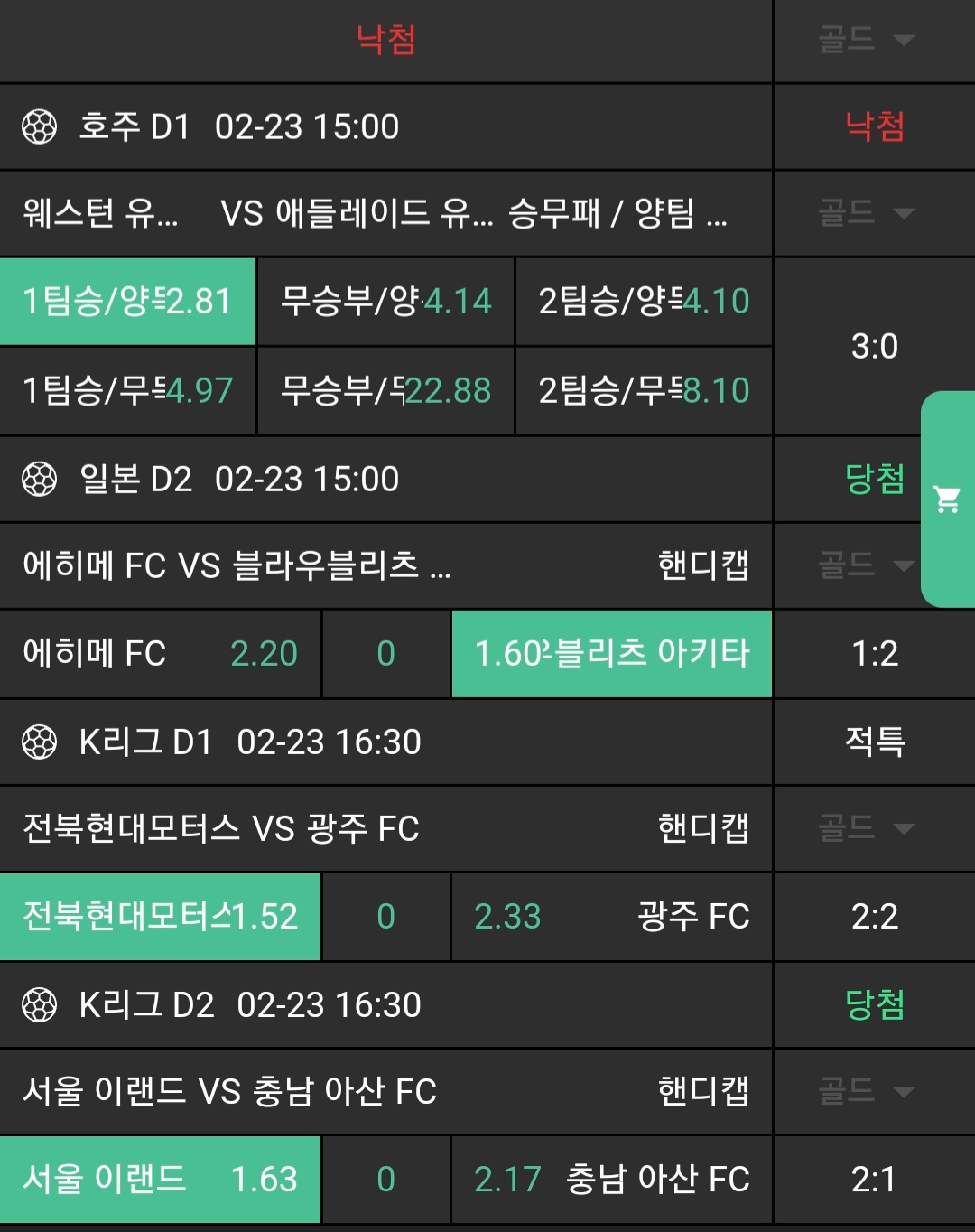Expand the 골드 dropdown in 전북현대모터스 row

click(867, 828)
